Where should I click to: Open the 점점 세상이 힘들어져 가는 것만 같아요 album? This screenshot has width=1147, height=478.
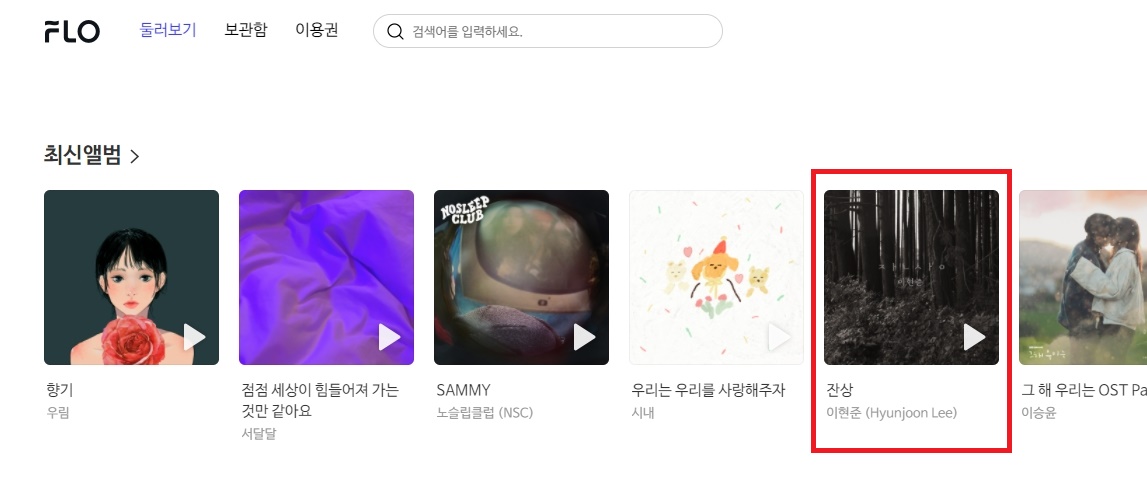326,277
